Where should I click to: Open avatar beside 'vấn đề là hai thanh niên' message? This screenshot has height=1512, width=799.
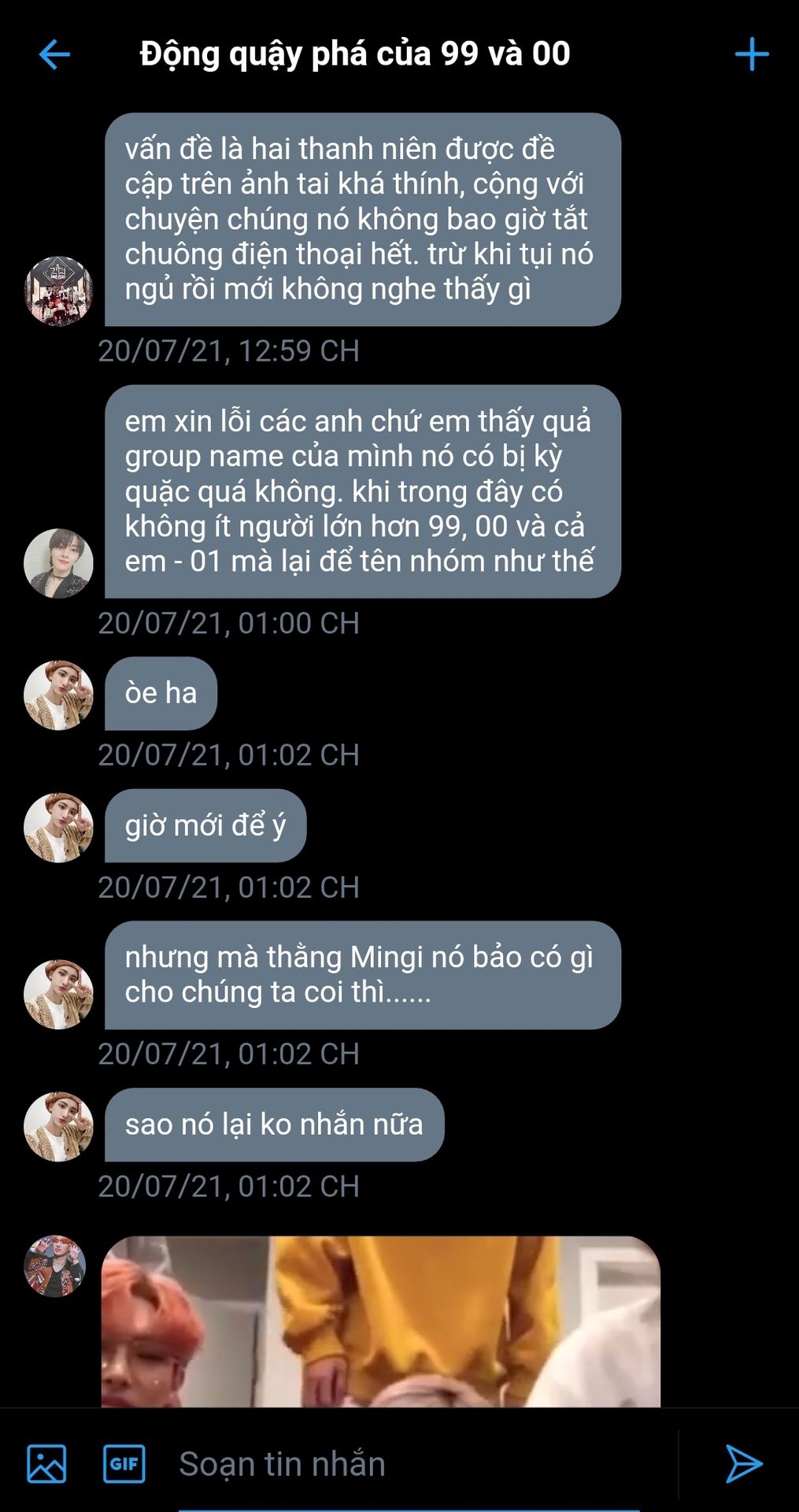[58, 291]
